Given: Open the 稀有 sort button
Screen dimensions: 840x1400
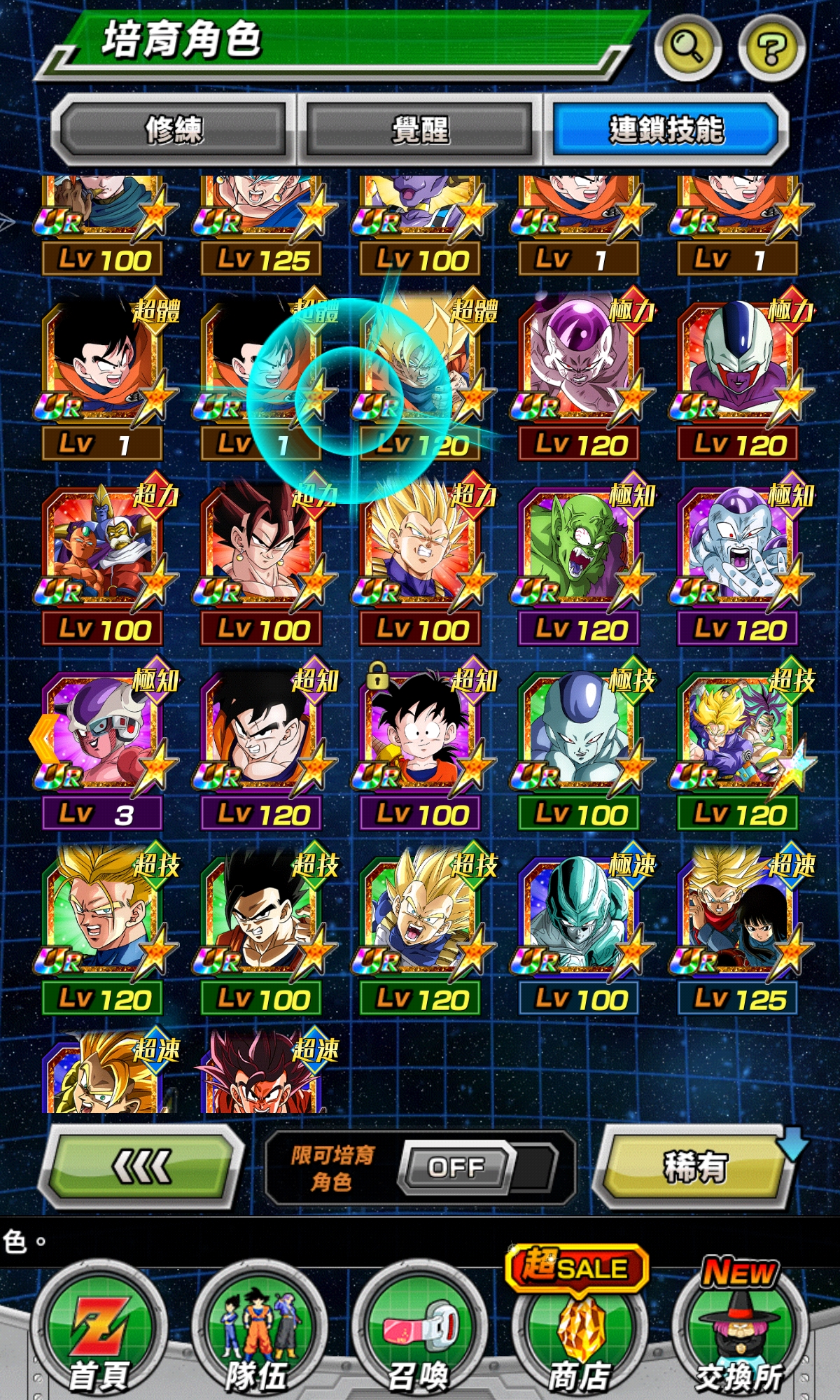Looking at the screenshot, I should (694, 1167).
